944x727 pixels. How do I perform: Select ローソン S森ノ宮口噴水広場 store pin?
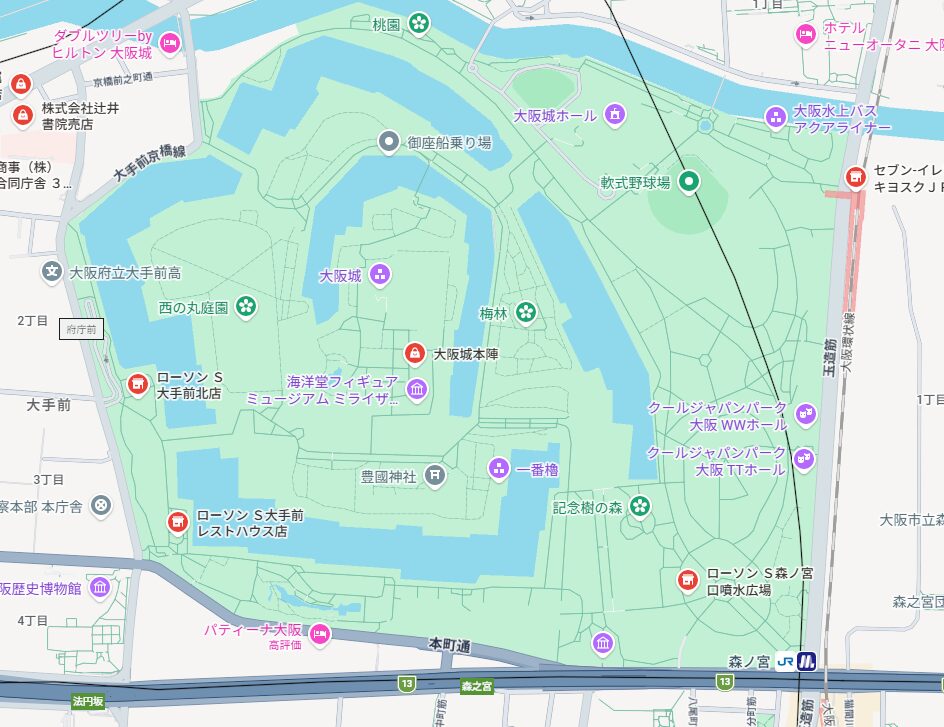coord(687,580)
